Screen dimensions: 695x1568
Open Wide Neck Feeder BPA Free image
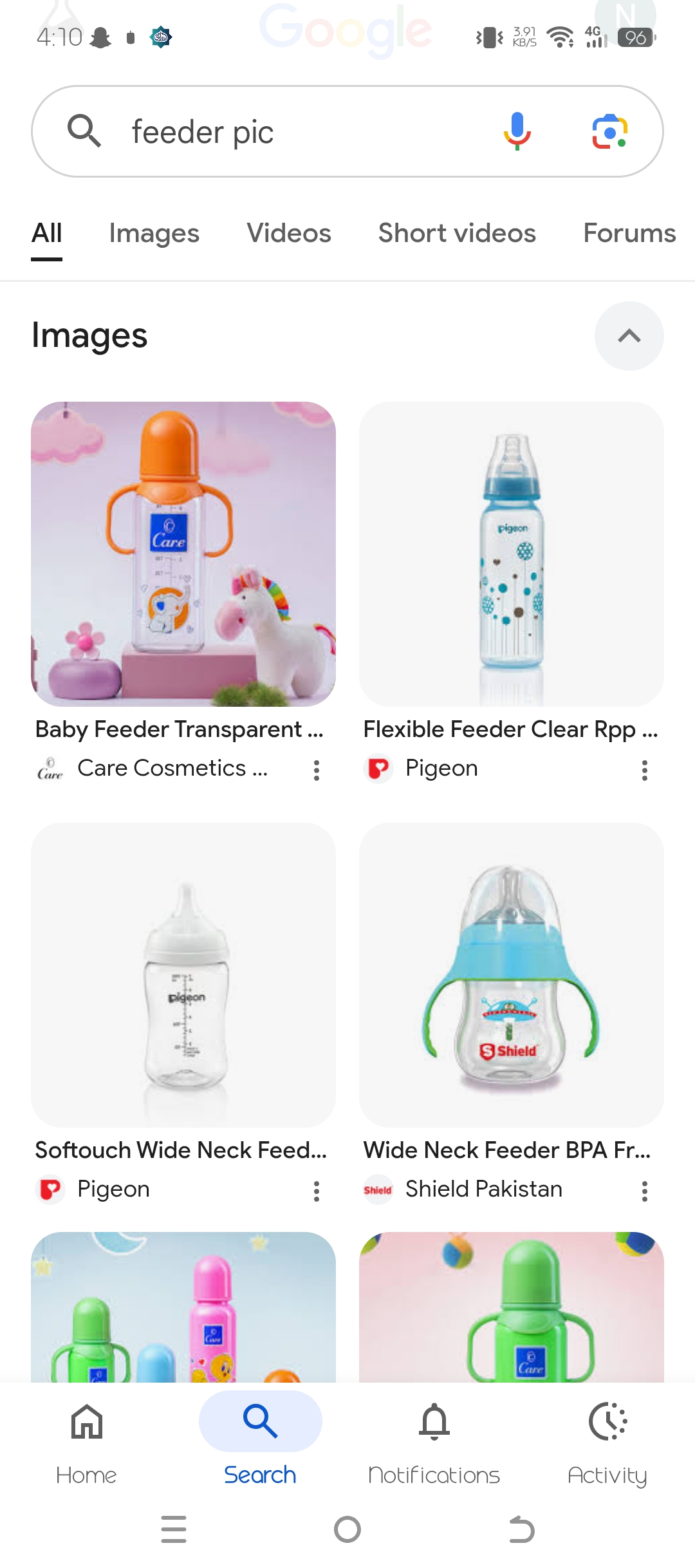[x=512, y=975]
